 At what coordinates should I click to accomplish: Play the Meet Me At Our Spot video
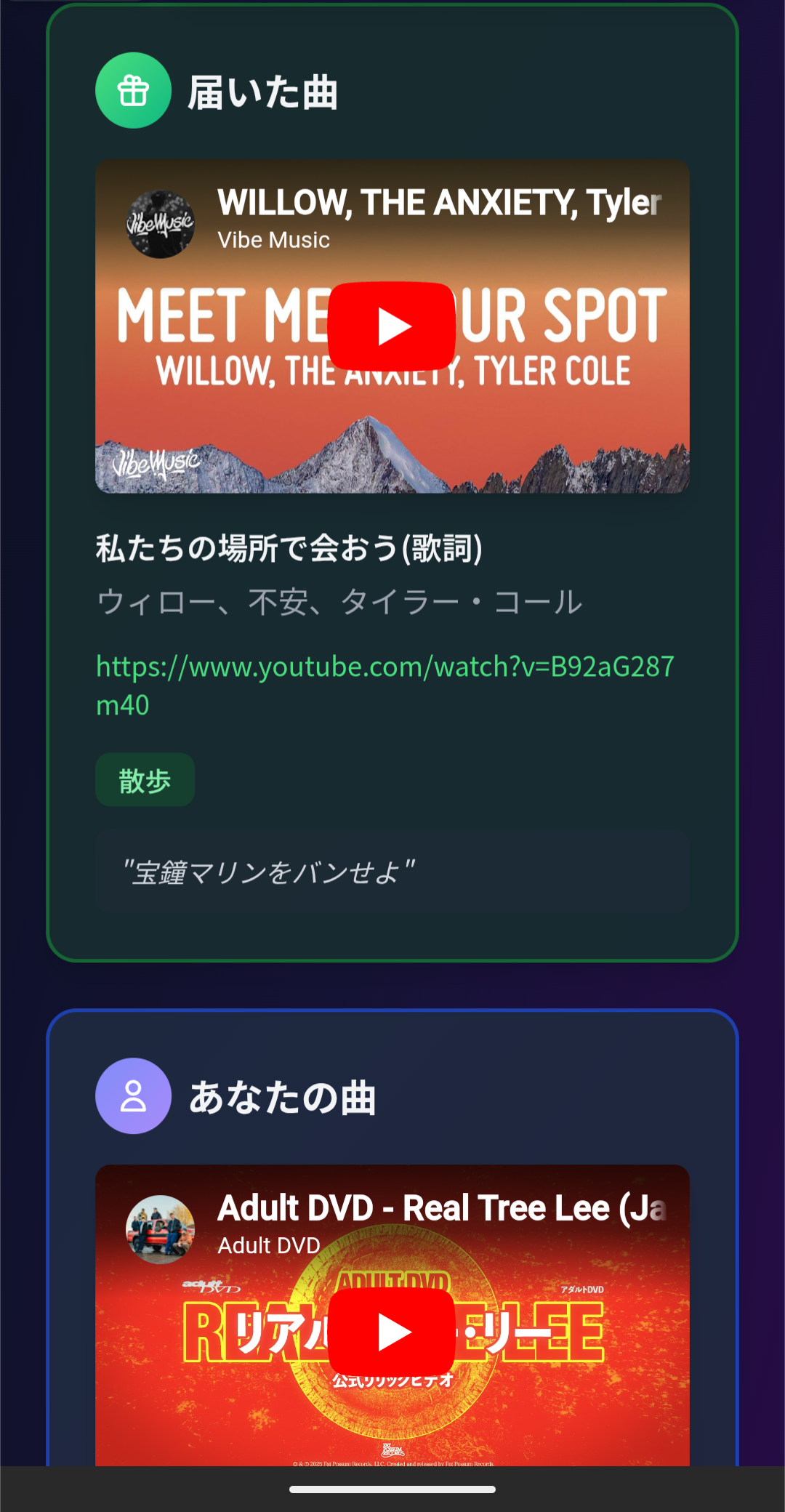(x=391, y=326)
